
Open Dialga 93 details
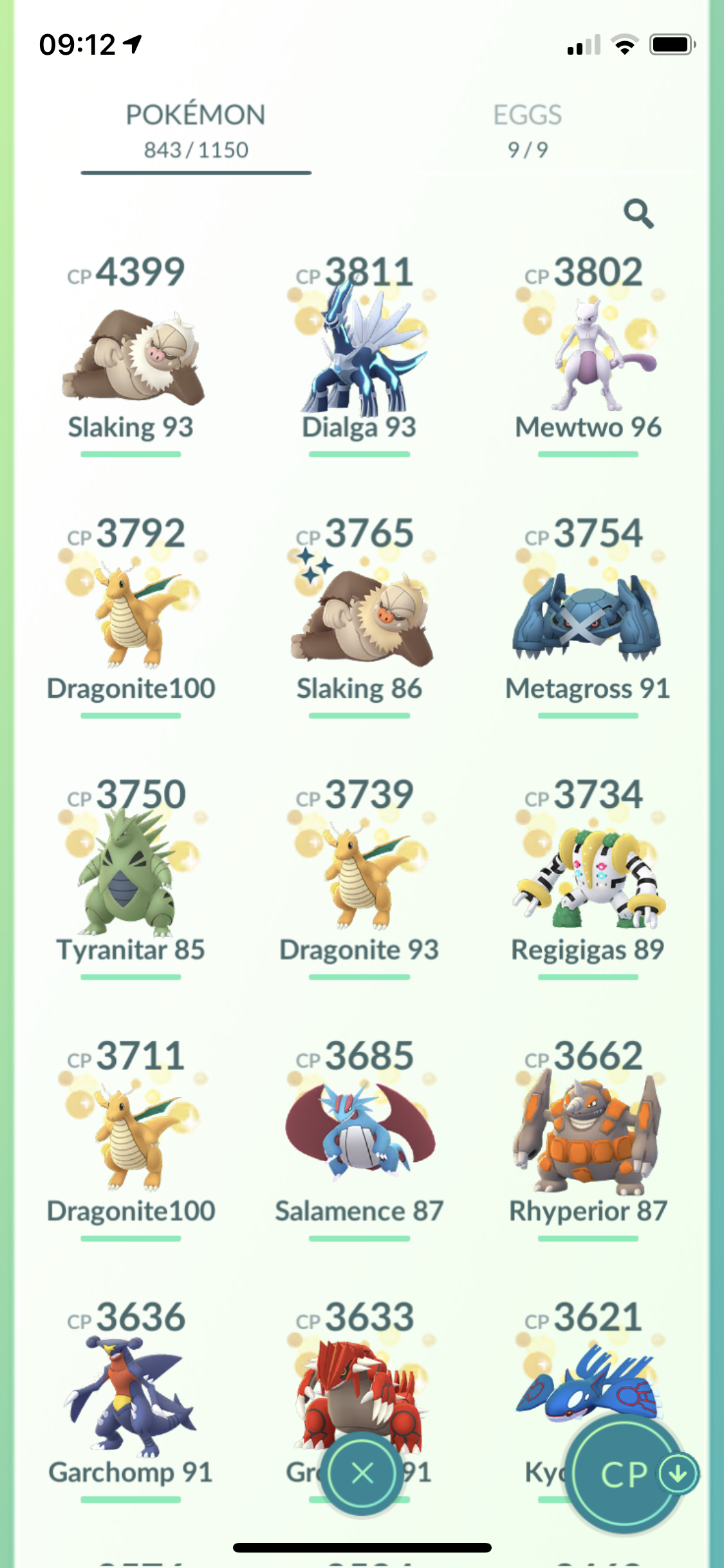point(360,357)
